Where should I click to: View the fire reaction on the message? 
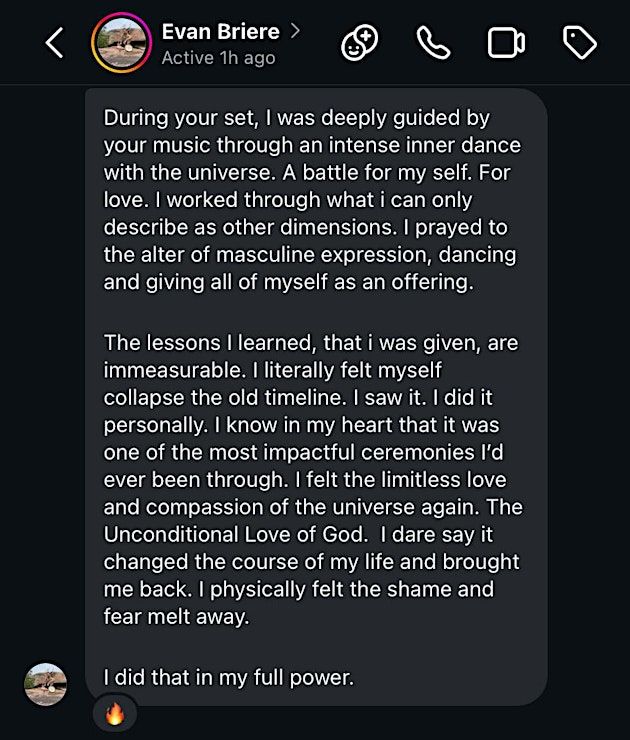[115, 713]
